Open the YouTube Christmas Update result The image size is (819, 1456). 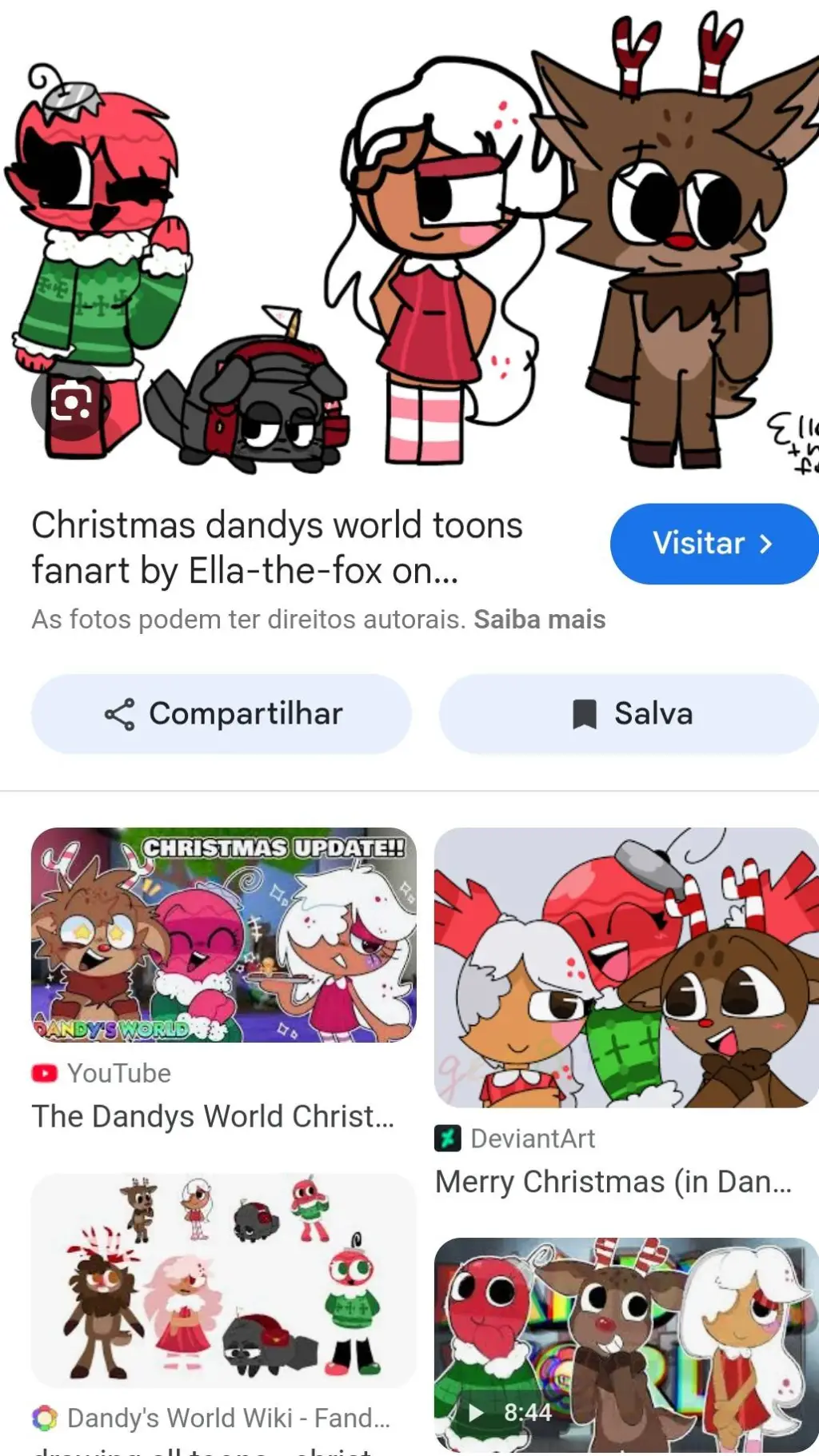[x=223, y=934]
